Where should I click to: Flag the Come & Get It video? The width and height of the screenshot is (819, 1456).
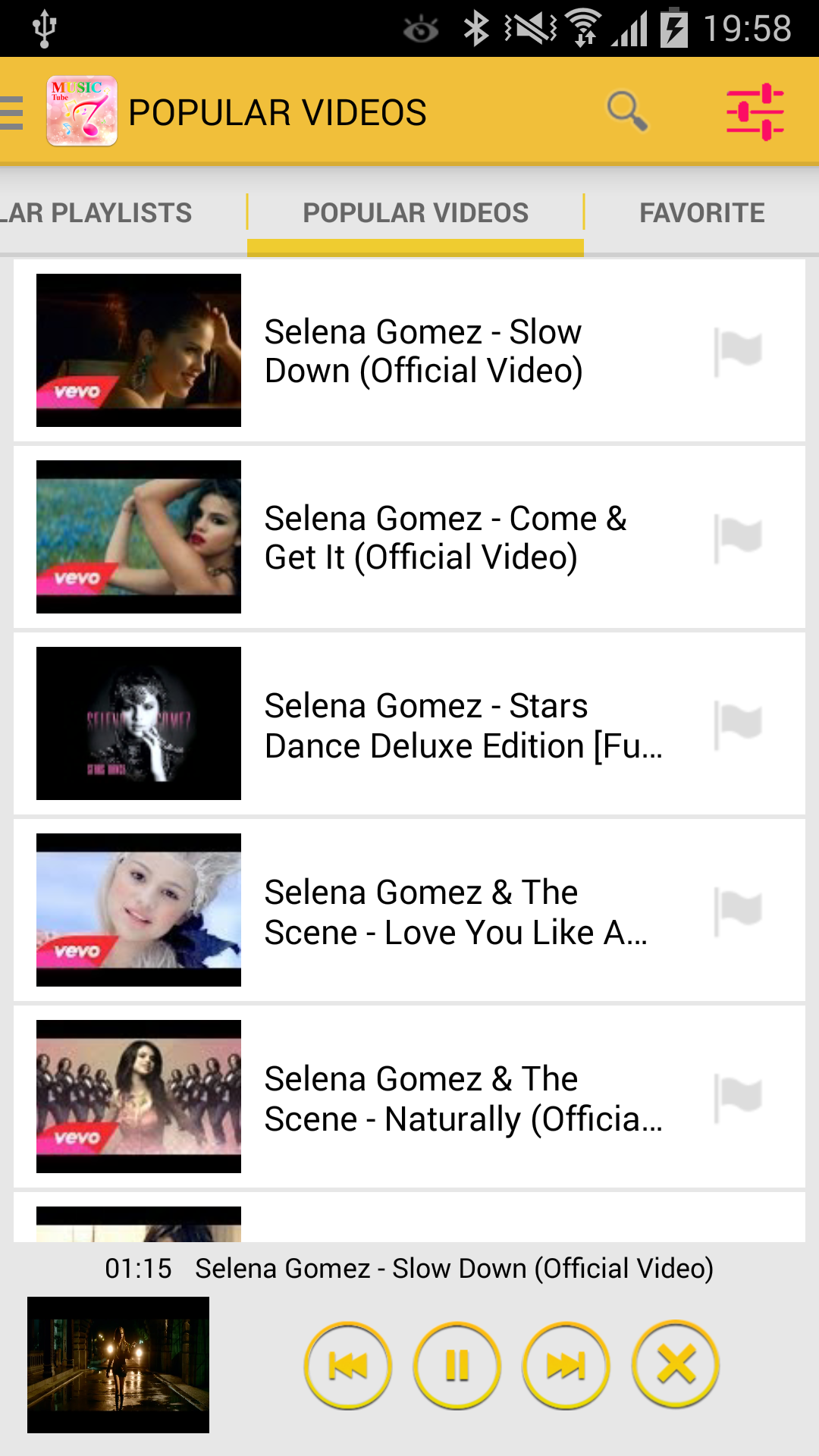point(738,538)
